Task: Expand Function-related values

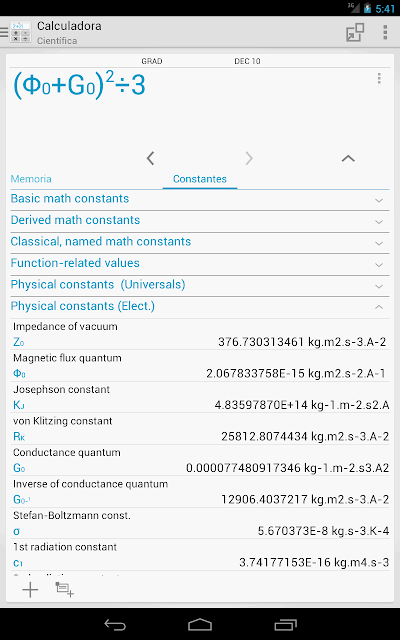Action: pyautogui.click(x=200, y=263)
